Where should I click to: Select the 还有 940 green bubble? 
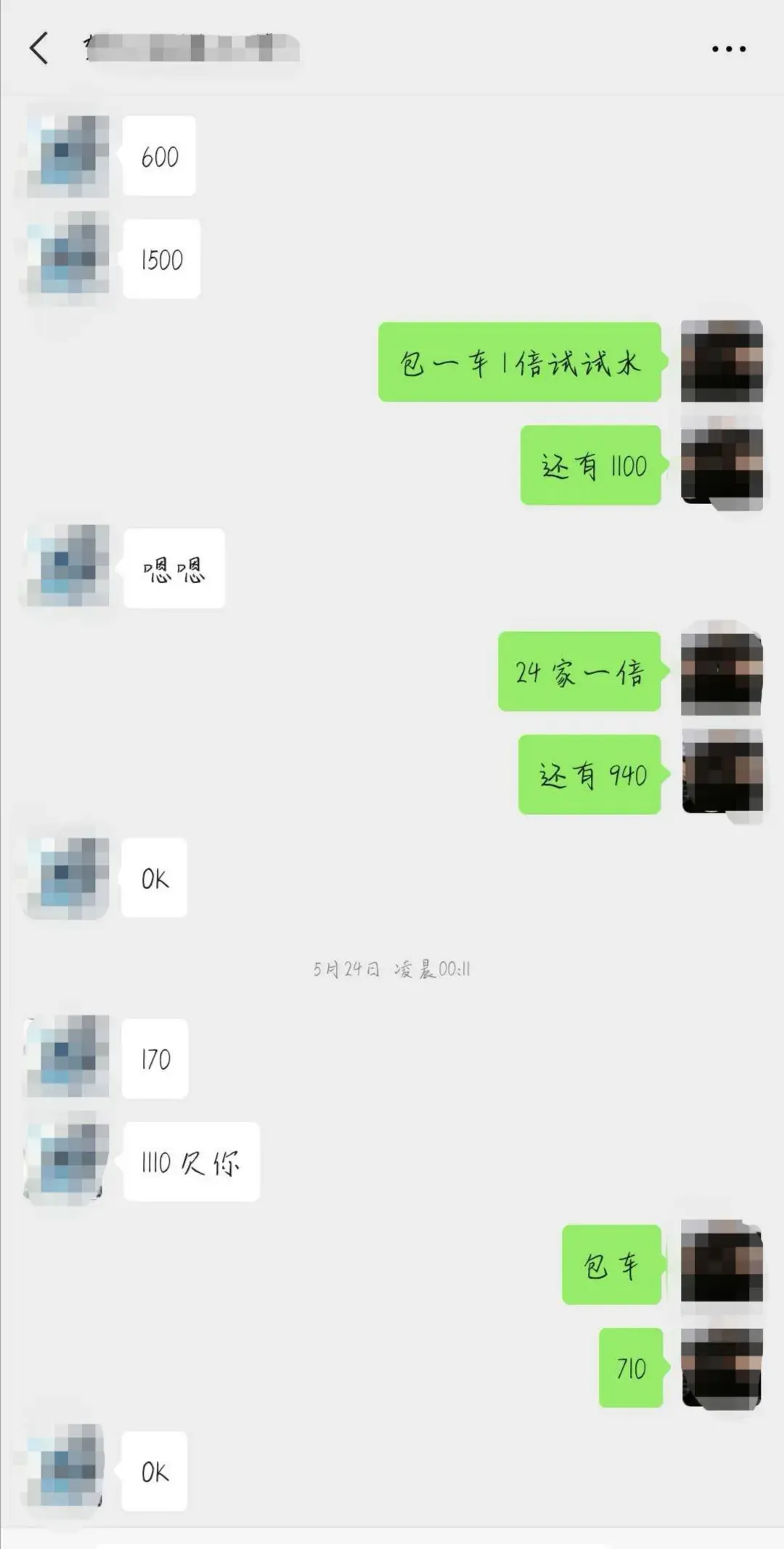coord(589,776)
